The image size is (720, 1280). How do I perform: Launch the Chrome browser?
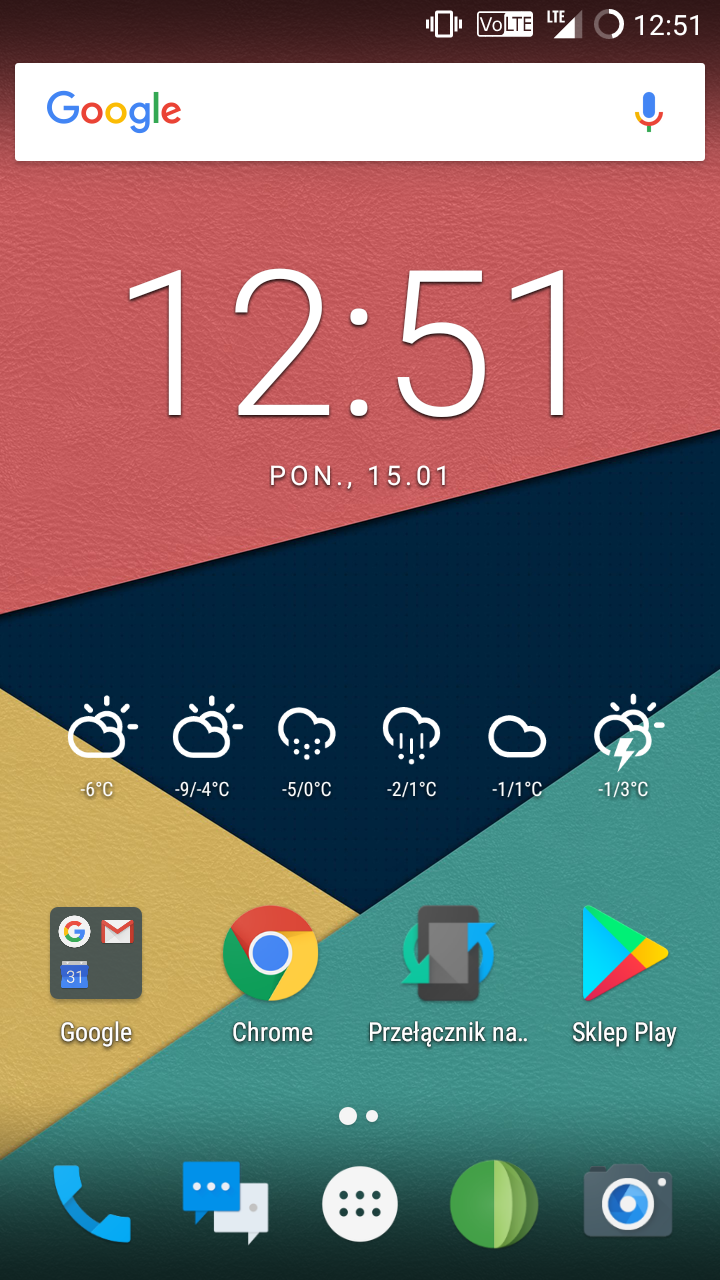(x=271, y=954)
